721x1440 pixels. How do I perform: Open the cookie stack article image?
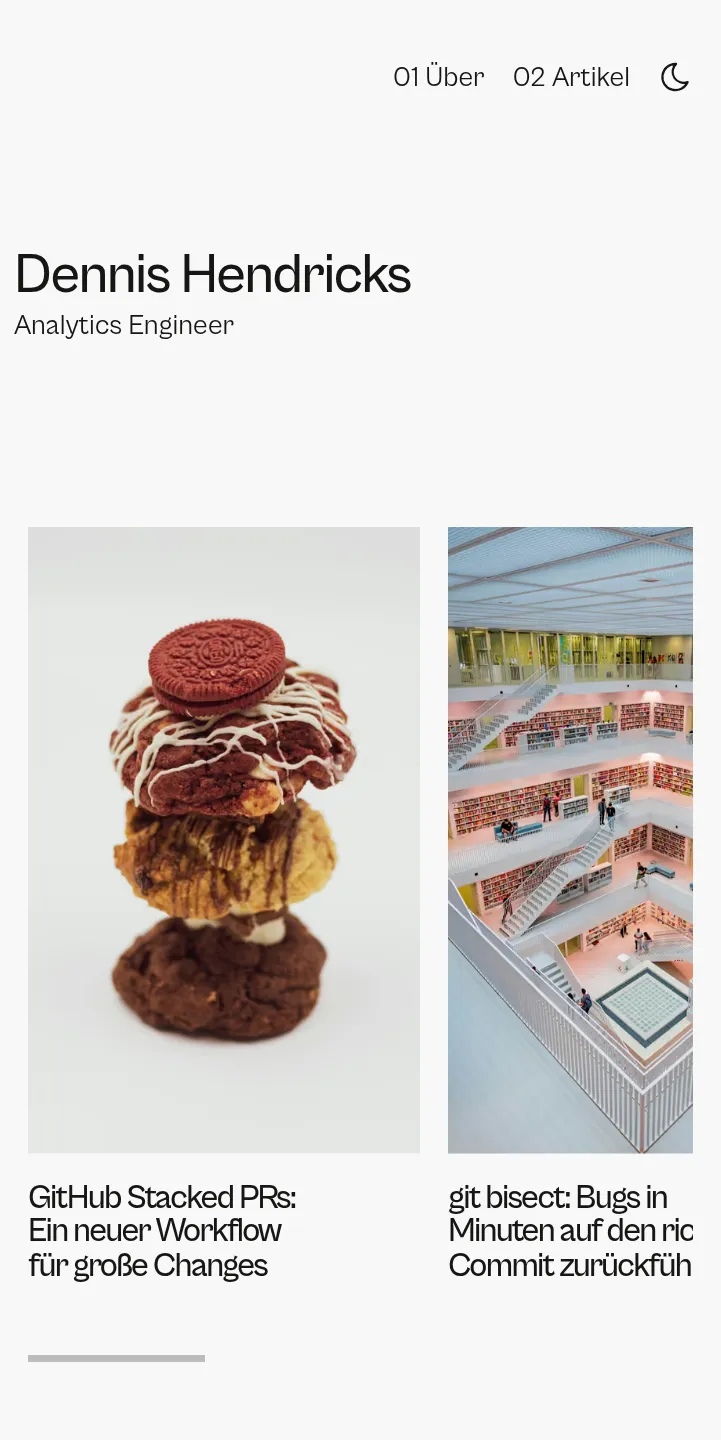(224, 840)
